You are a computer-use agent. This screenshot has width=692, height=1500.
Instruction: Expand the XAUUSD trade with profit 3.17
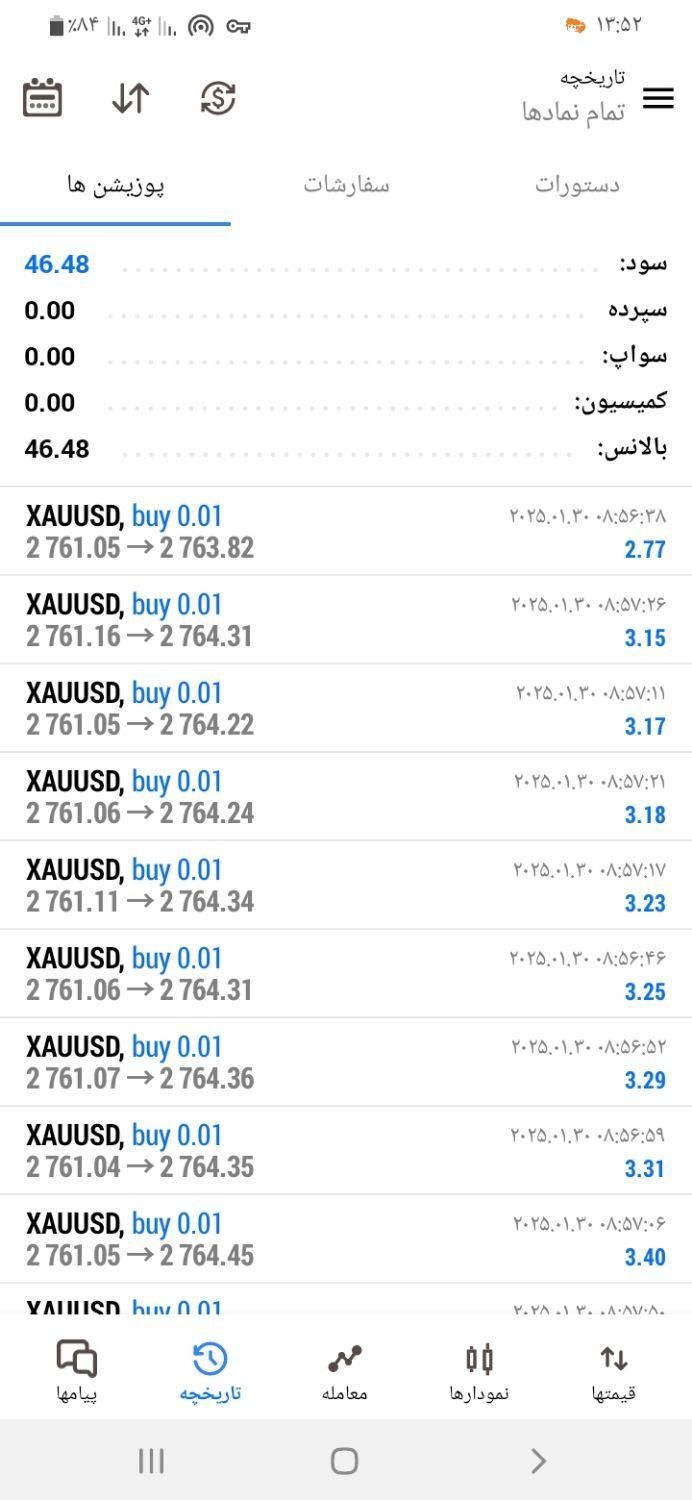click(x=346, y=708)
